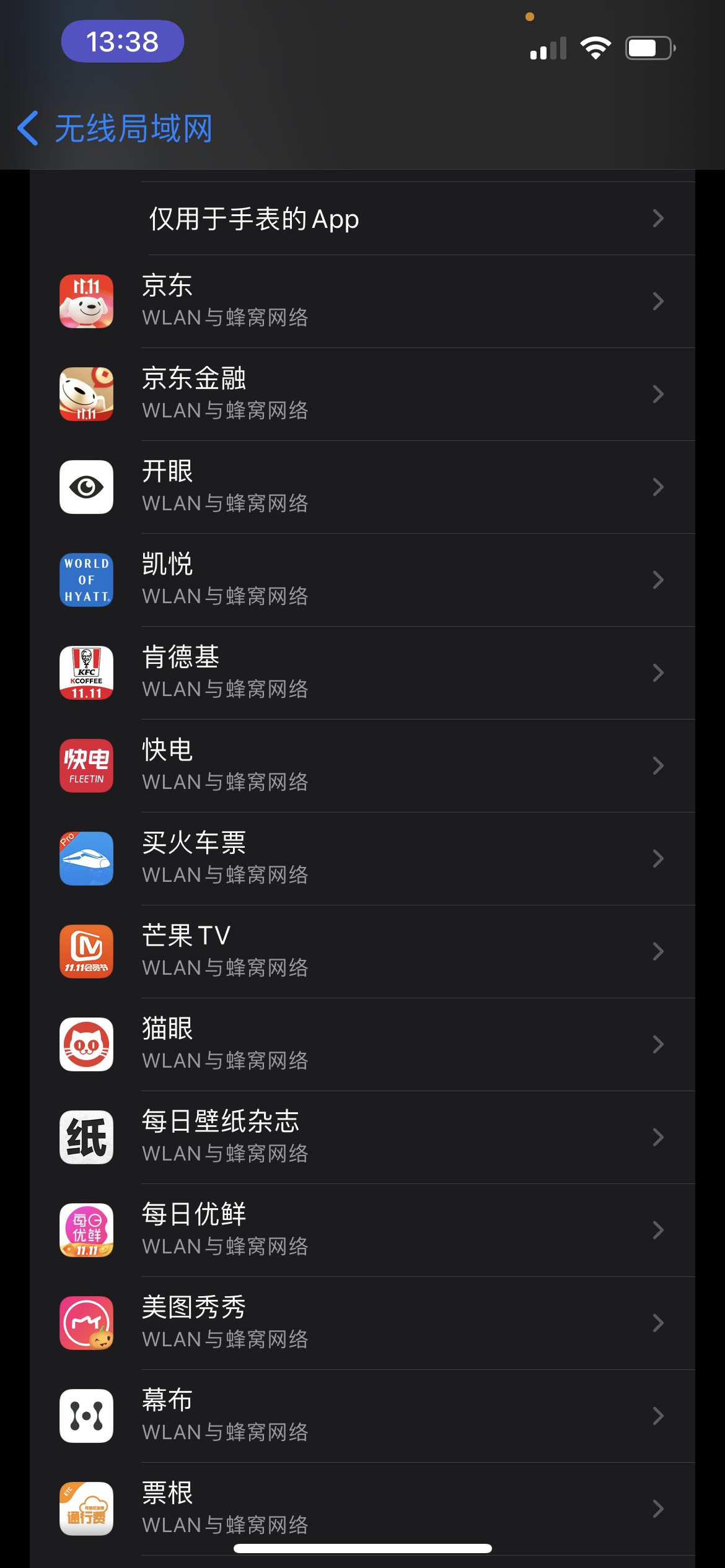The image size is (725, 1568).
Task: Tap the 美图秀秀 row
Action: tap(362, 1323)
